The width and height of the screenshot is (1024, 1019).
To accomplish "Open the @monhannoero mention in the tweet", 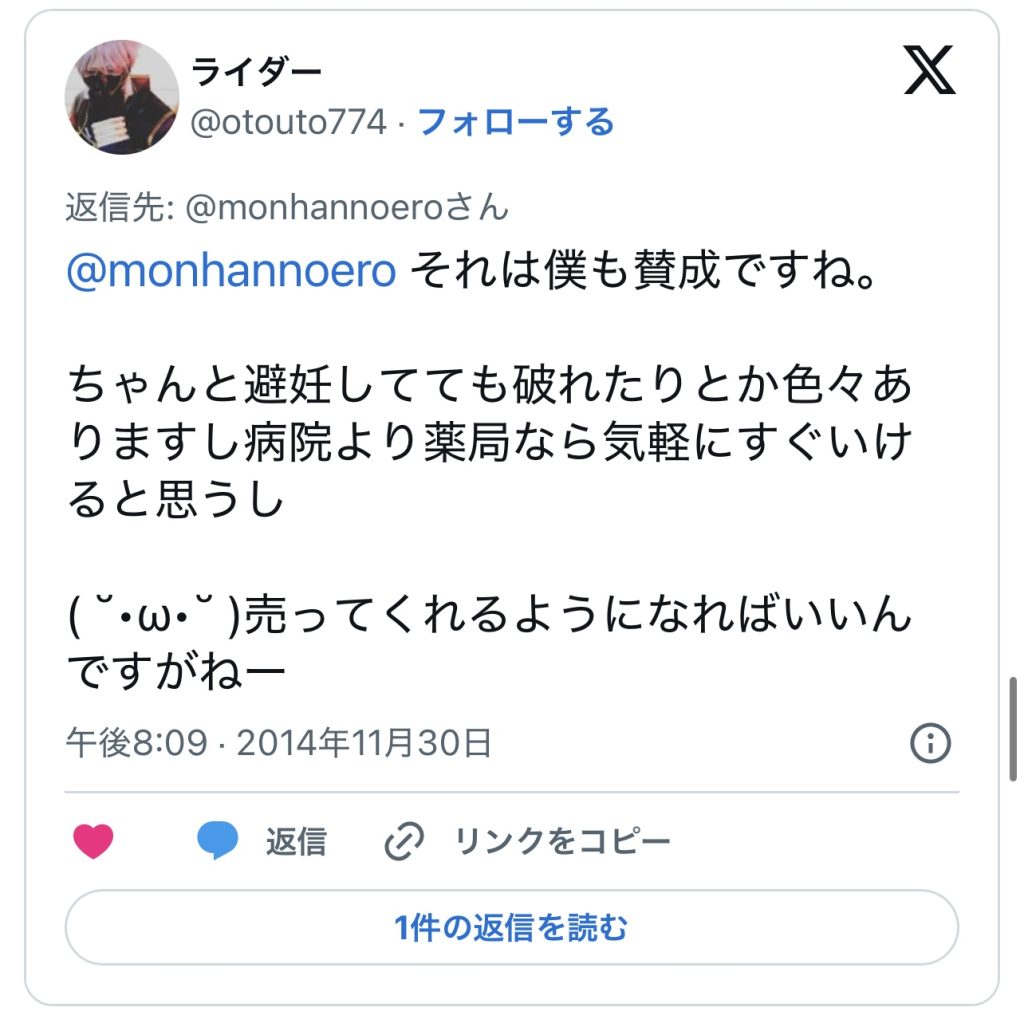I will 231,271.
